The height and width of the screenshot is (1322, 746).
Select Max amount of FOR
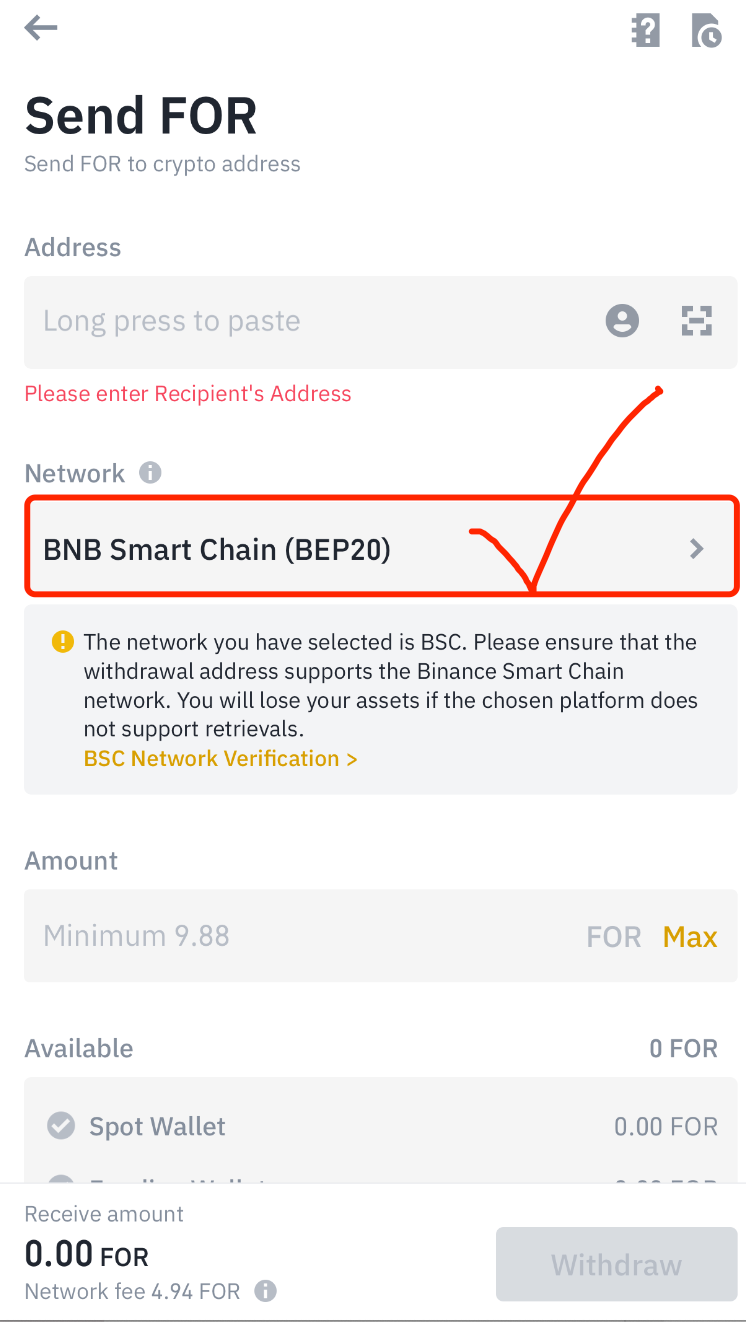click(x=690, y=937)
